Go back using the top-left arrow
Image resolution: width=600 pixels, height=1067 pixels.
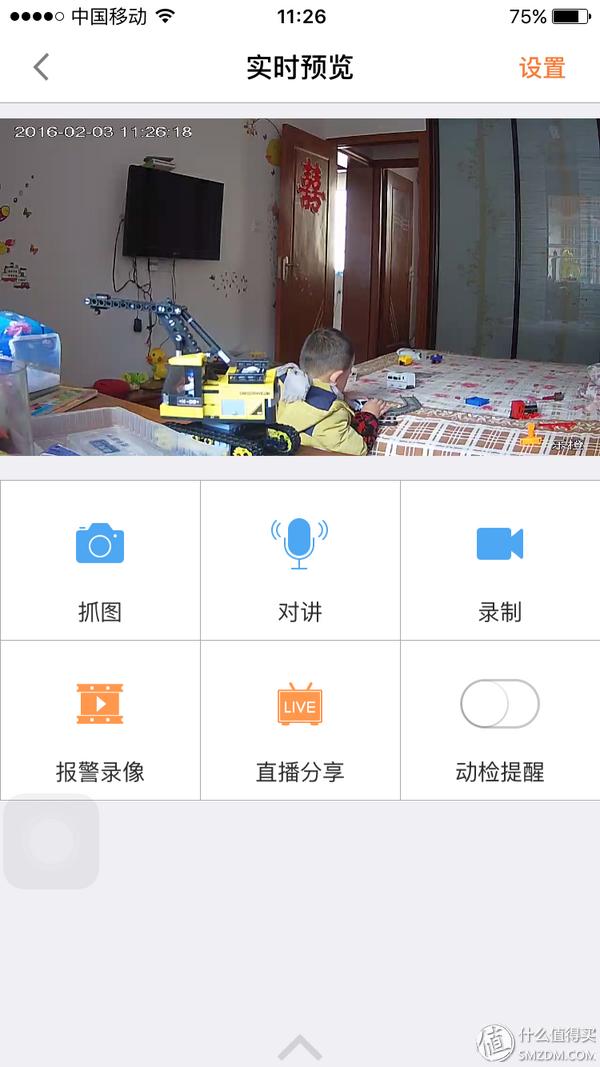[41, 67]
